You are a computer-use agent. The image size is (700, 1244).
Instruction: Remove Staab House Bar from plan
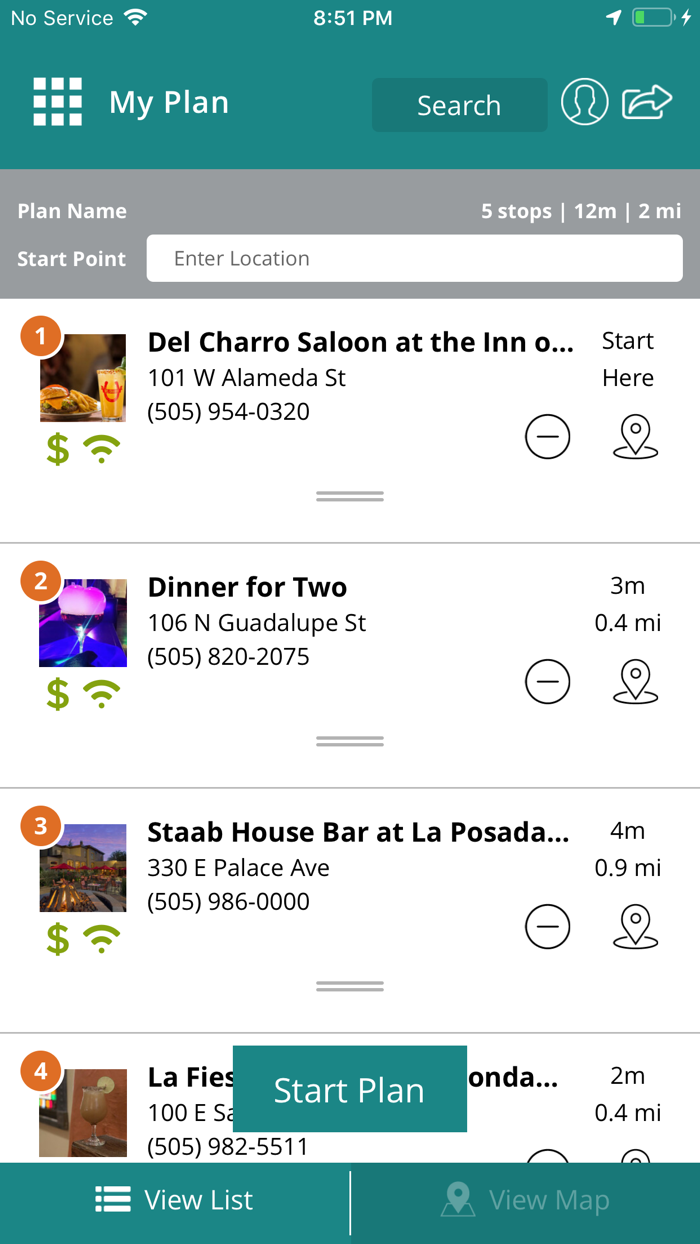click(547, 927)
